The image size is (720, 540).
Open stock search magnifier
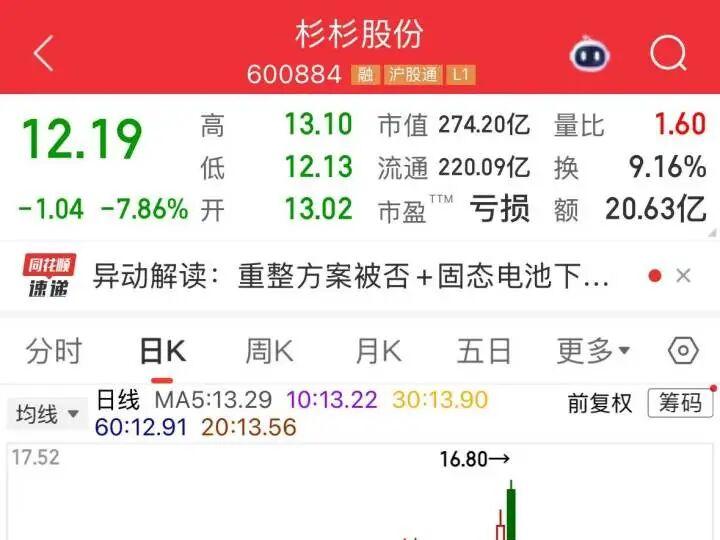tap(668, 53)
